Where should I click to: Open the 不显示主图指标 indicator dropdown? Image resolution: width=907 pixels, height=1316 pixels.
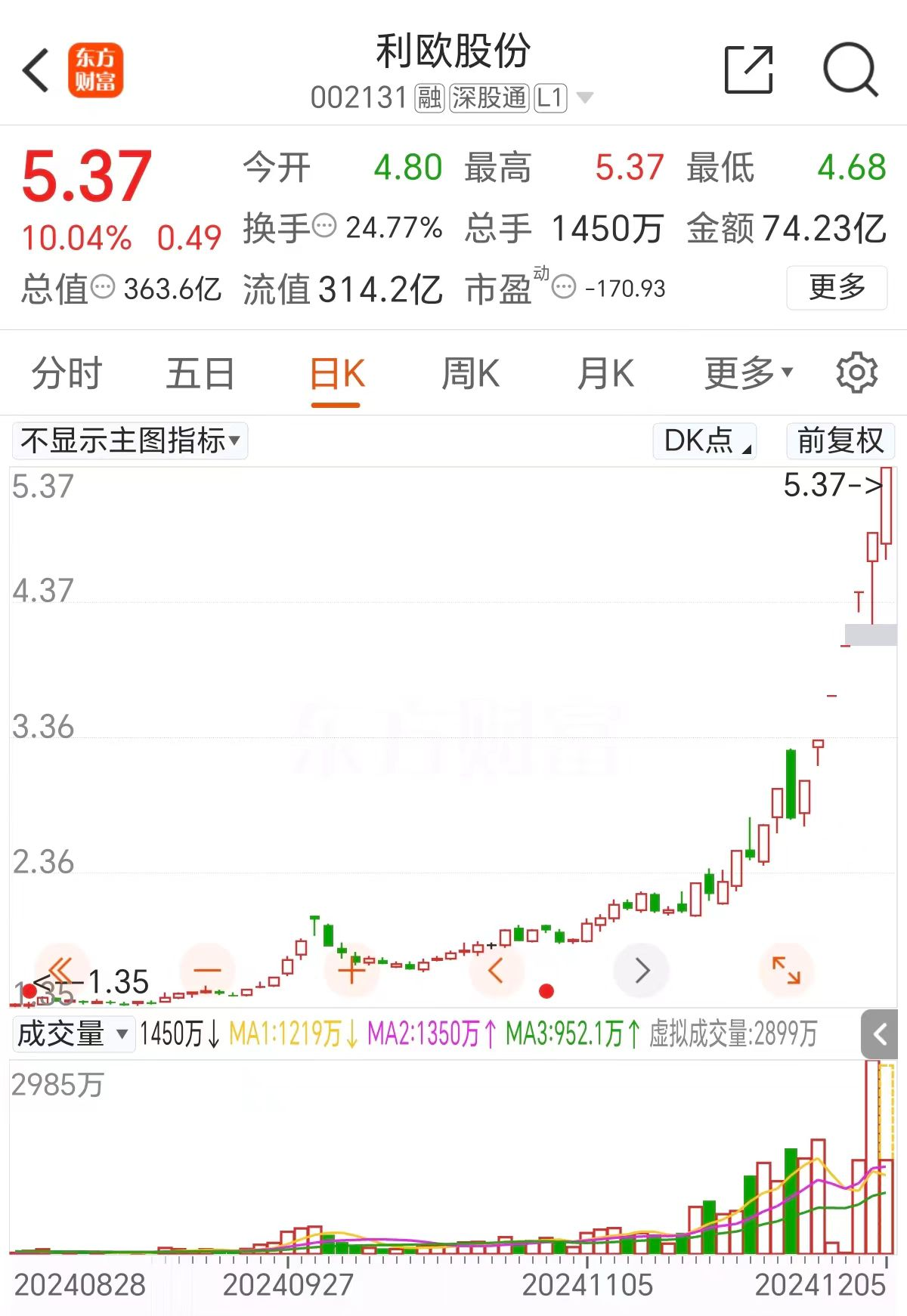[130, 440]
